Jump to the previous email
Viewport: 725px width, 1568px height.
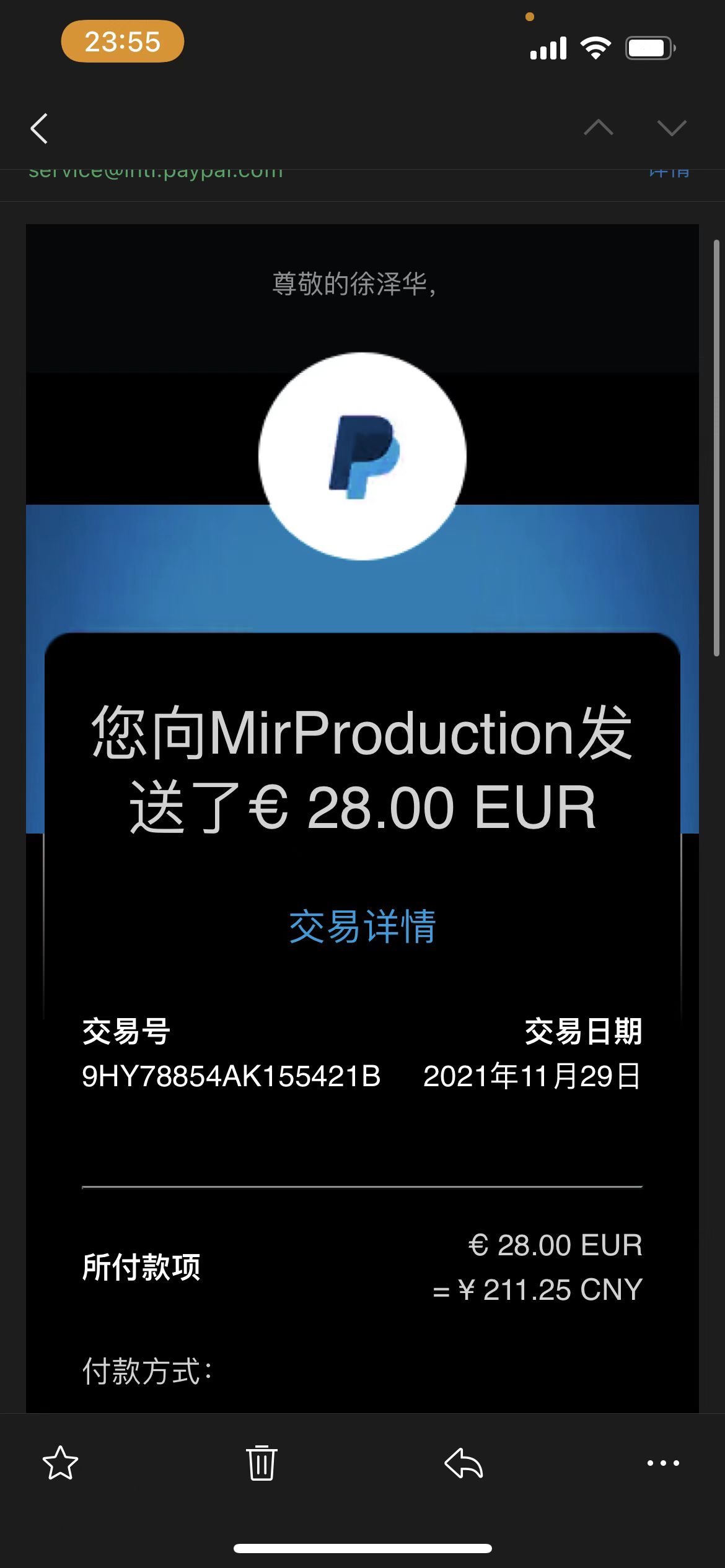598,128
